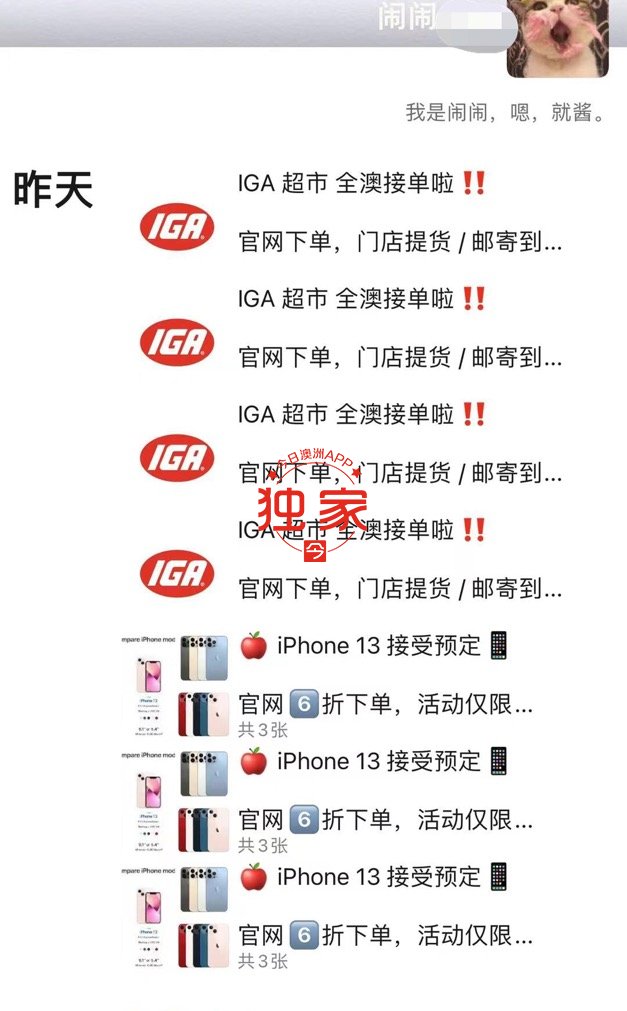Open 闹闹's profile avatar photo
Screen dimensions: 627x1011
pos(558,38)
